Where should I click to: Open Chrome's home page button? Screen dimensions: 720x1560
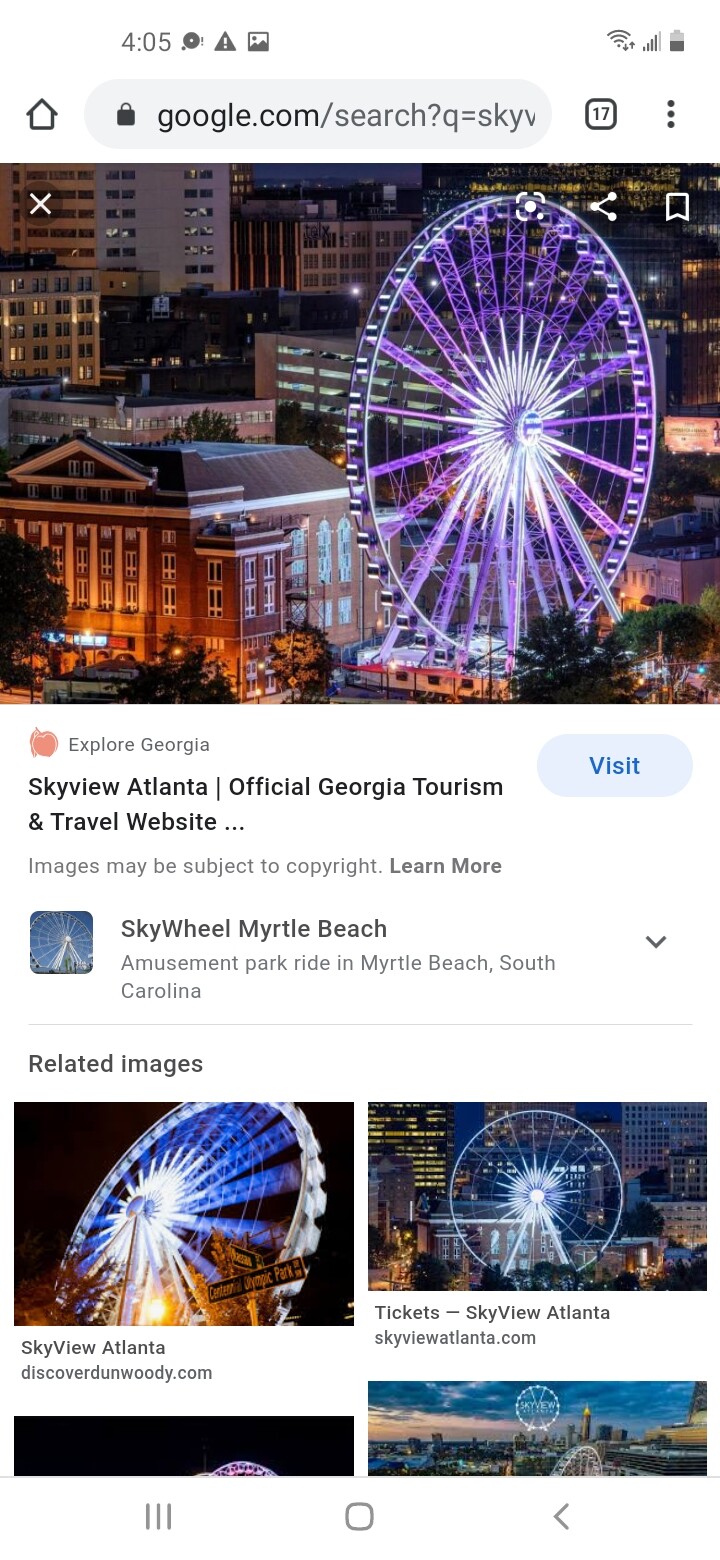[42, 115]
